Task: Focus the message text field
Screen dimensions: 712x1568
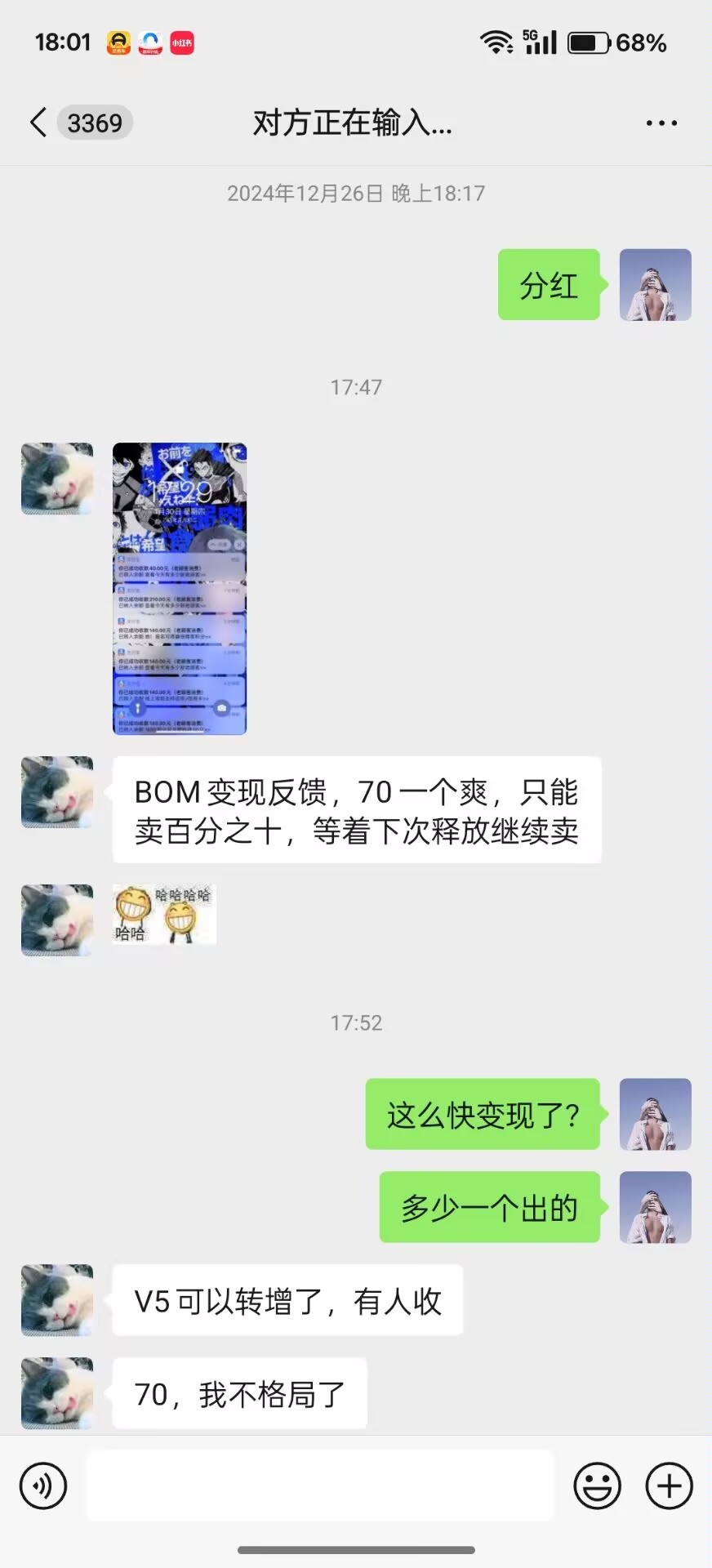Action: 320,1486
